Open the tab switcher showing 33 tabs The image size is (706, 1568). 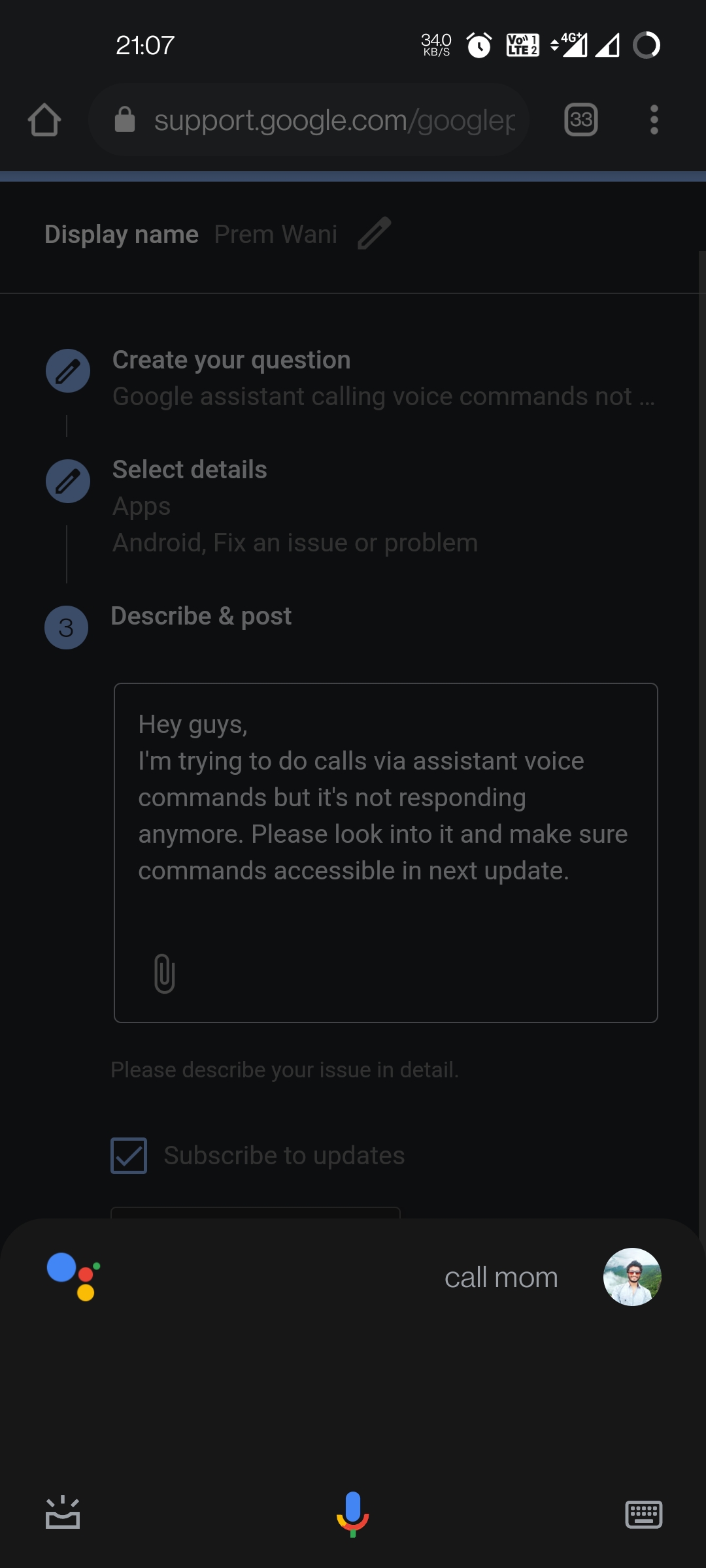pos(580,120)
